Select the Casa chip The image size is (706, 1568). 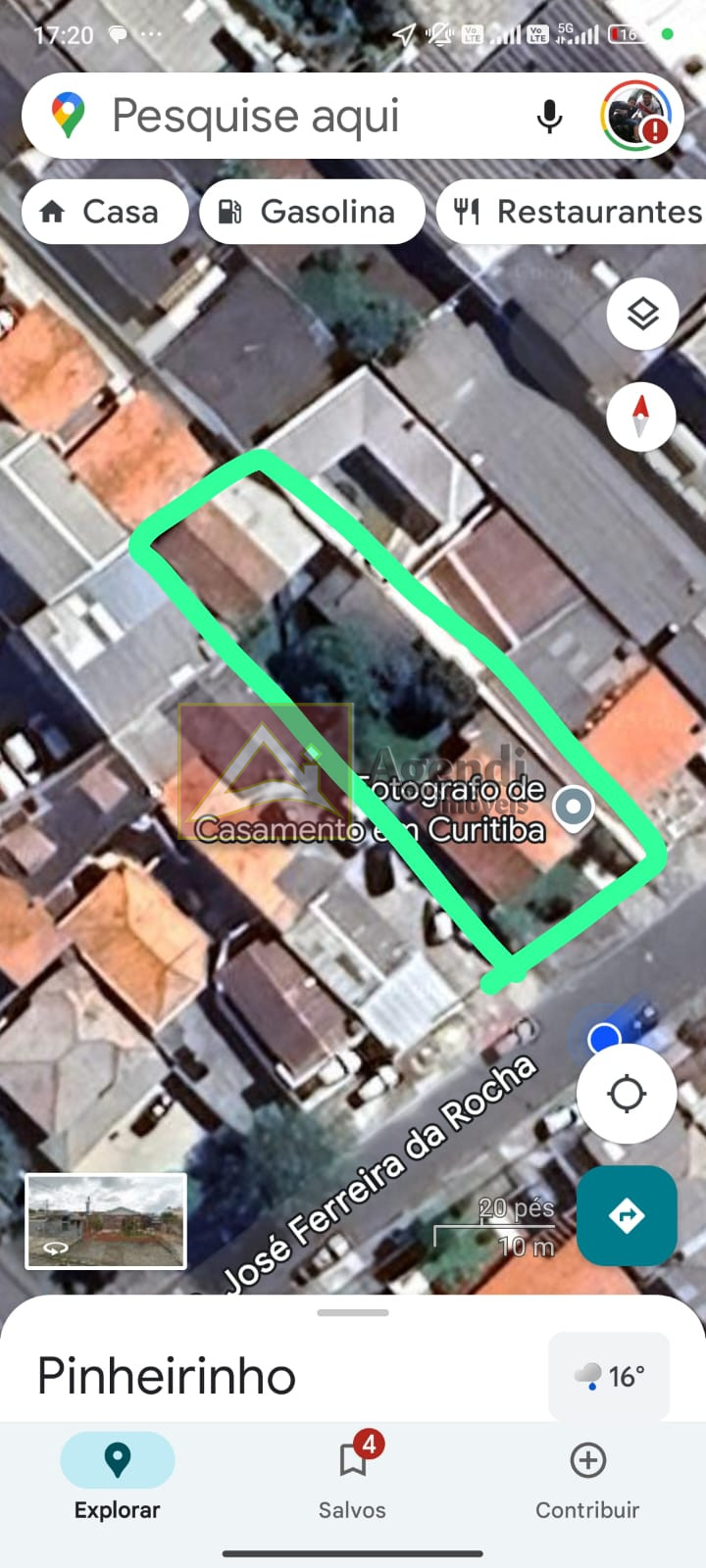(x=104, y=212)
